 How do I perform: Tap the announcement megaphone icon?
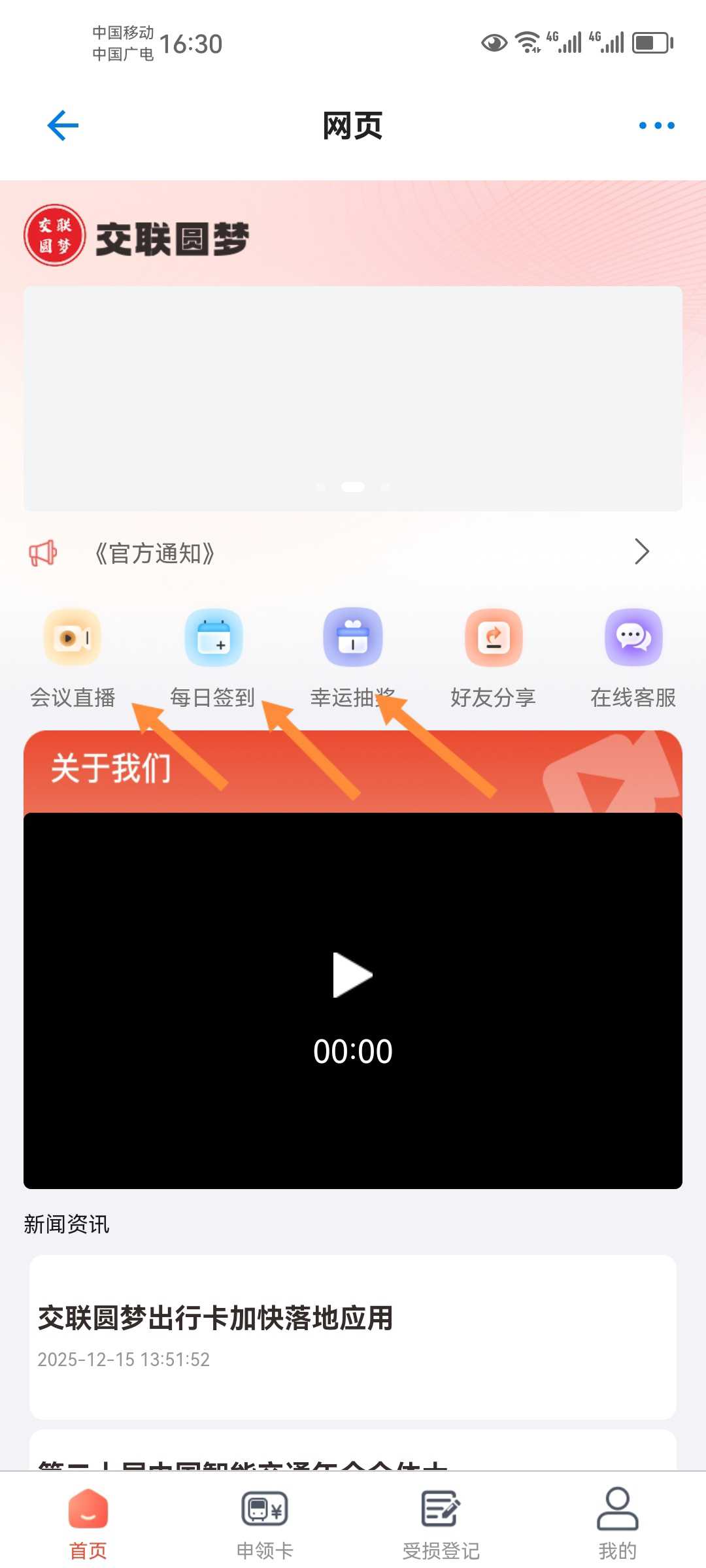coord(43,552)
